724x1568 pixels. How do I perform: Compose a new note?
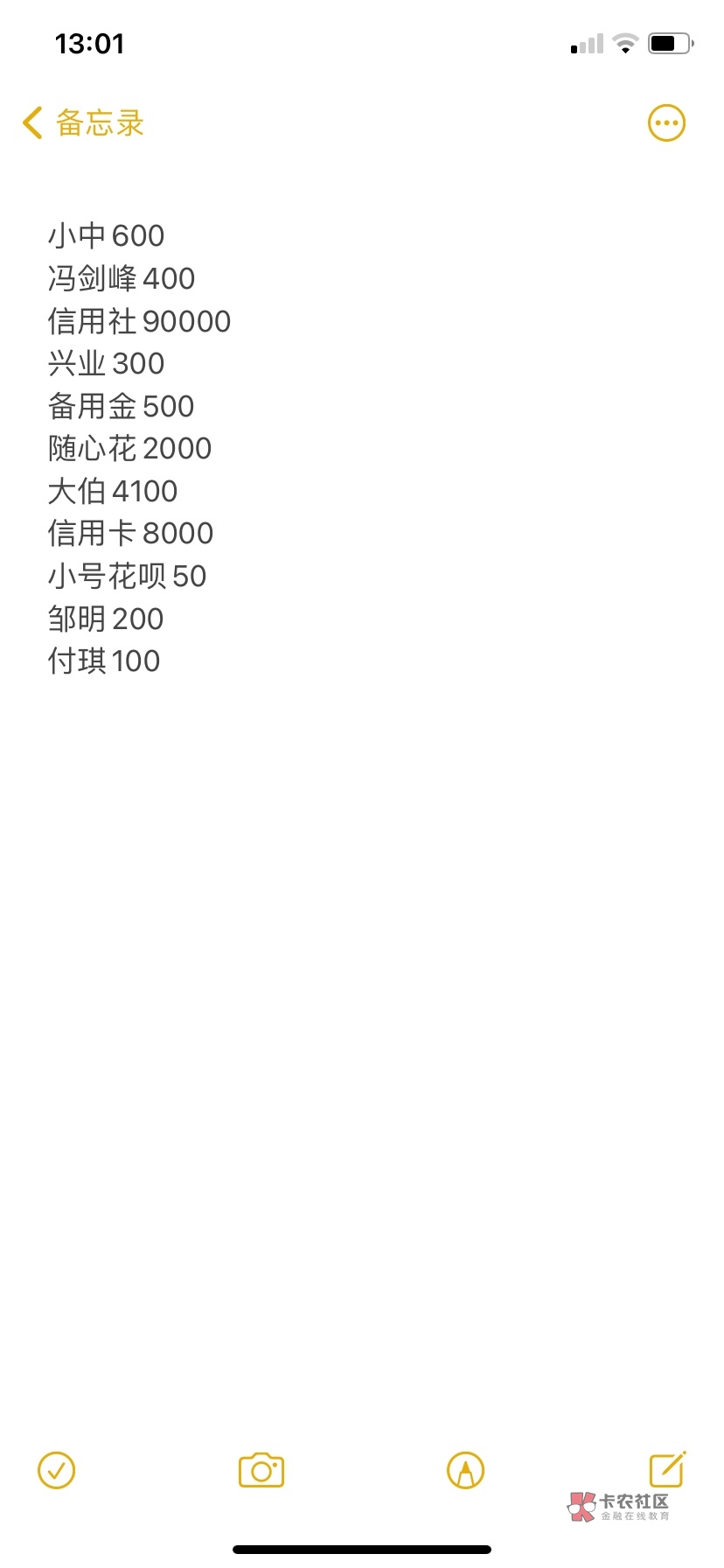coord(667,1469)
